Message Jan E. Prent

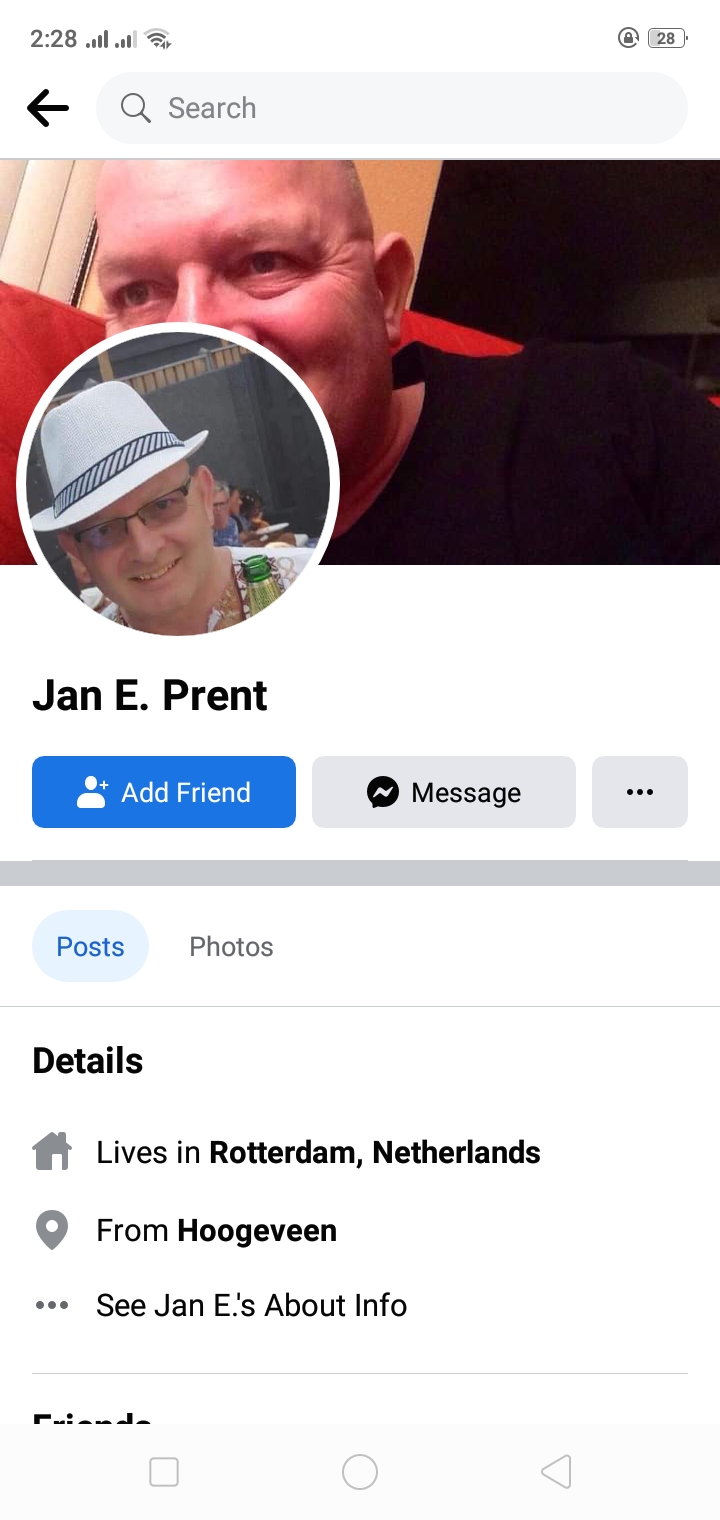[x=444, y=792]
